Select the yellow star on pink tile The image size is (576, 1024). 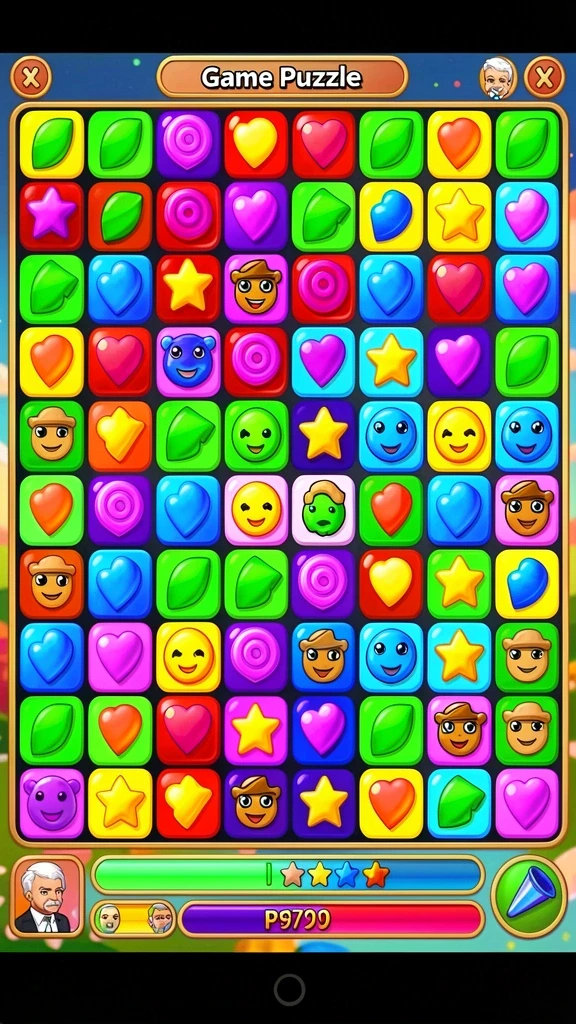tap(256, 730)
